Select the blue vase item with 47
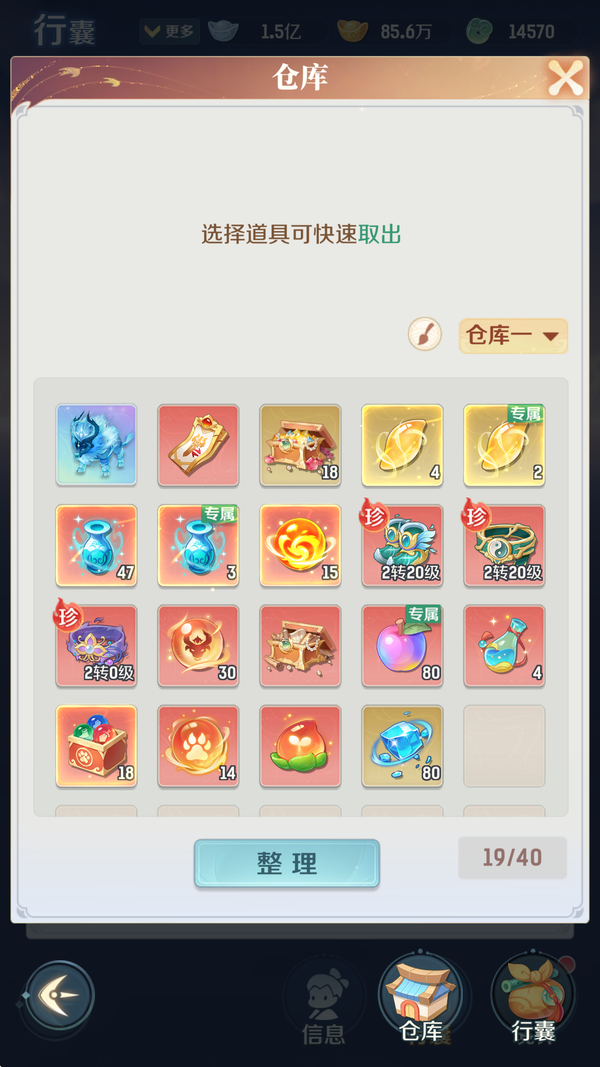The height and width of the screenshot is (1067, 600). [x=96, y=545]
